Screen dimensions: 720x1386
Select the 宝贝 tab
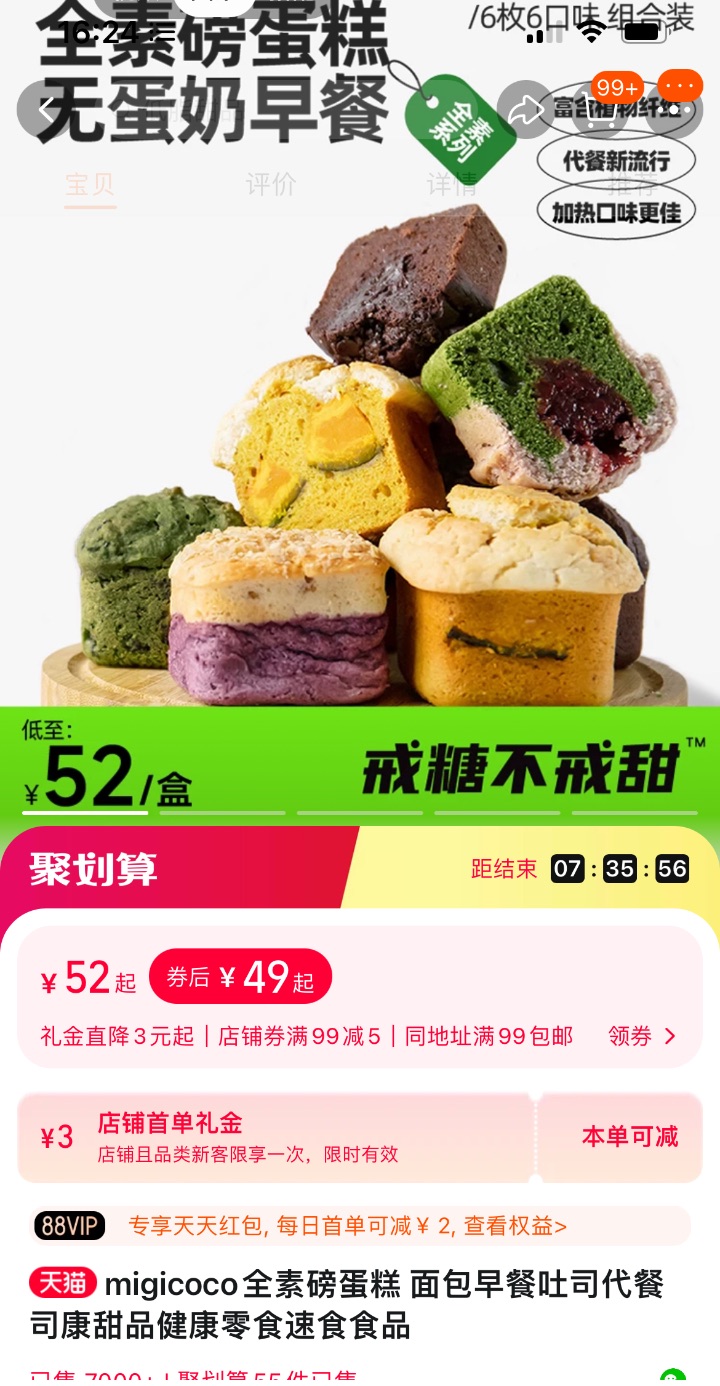[90, 185]
